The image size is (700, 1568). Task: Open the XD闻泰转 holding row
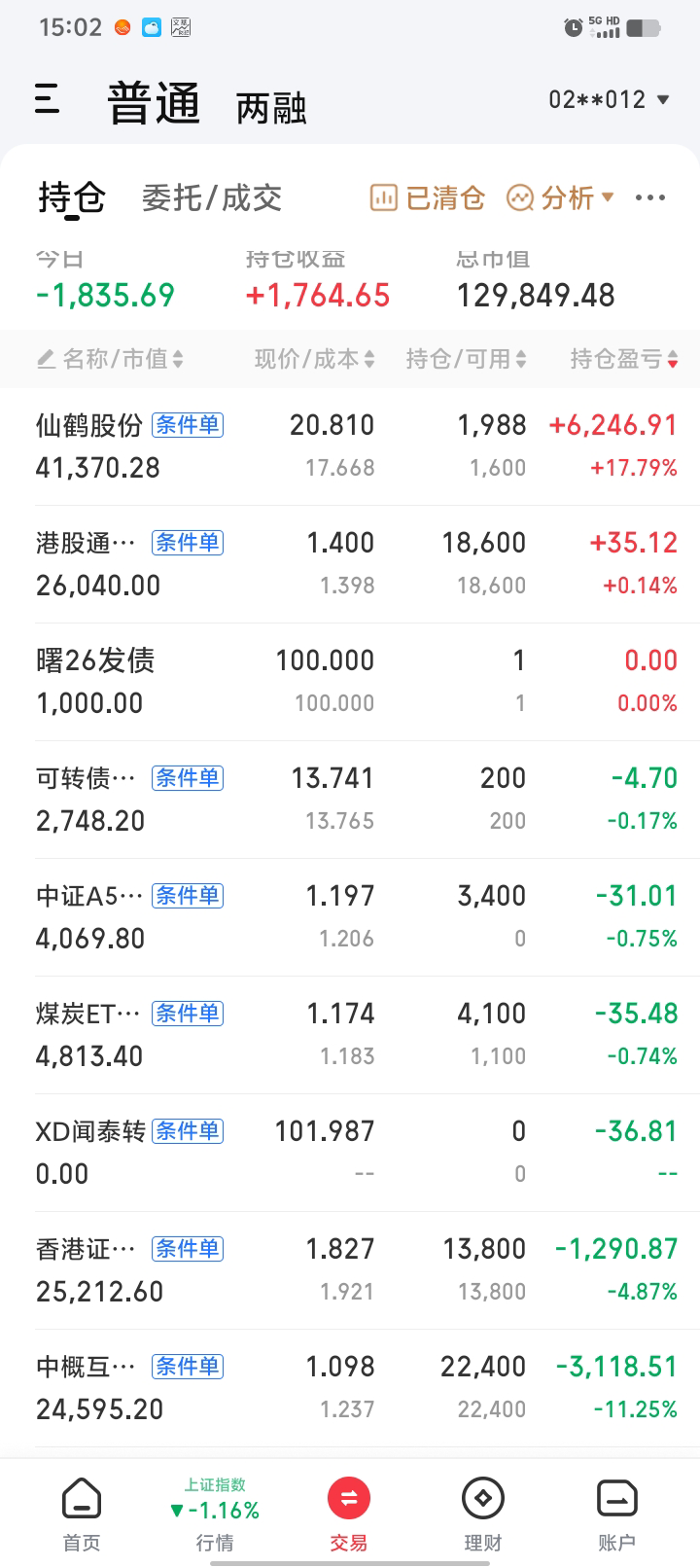(350, 1153)
